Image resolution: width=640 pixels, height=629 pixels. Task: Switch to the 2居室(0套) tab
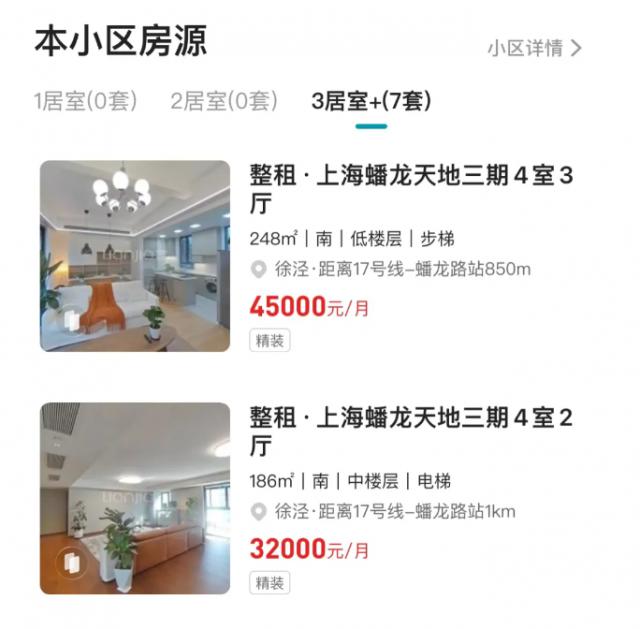222,101
